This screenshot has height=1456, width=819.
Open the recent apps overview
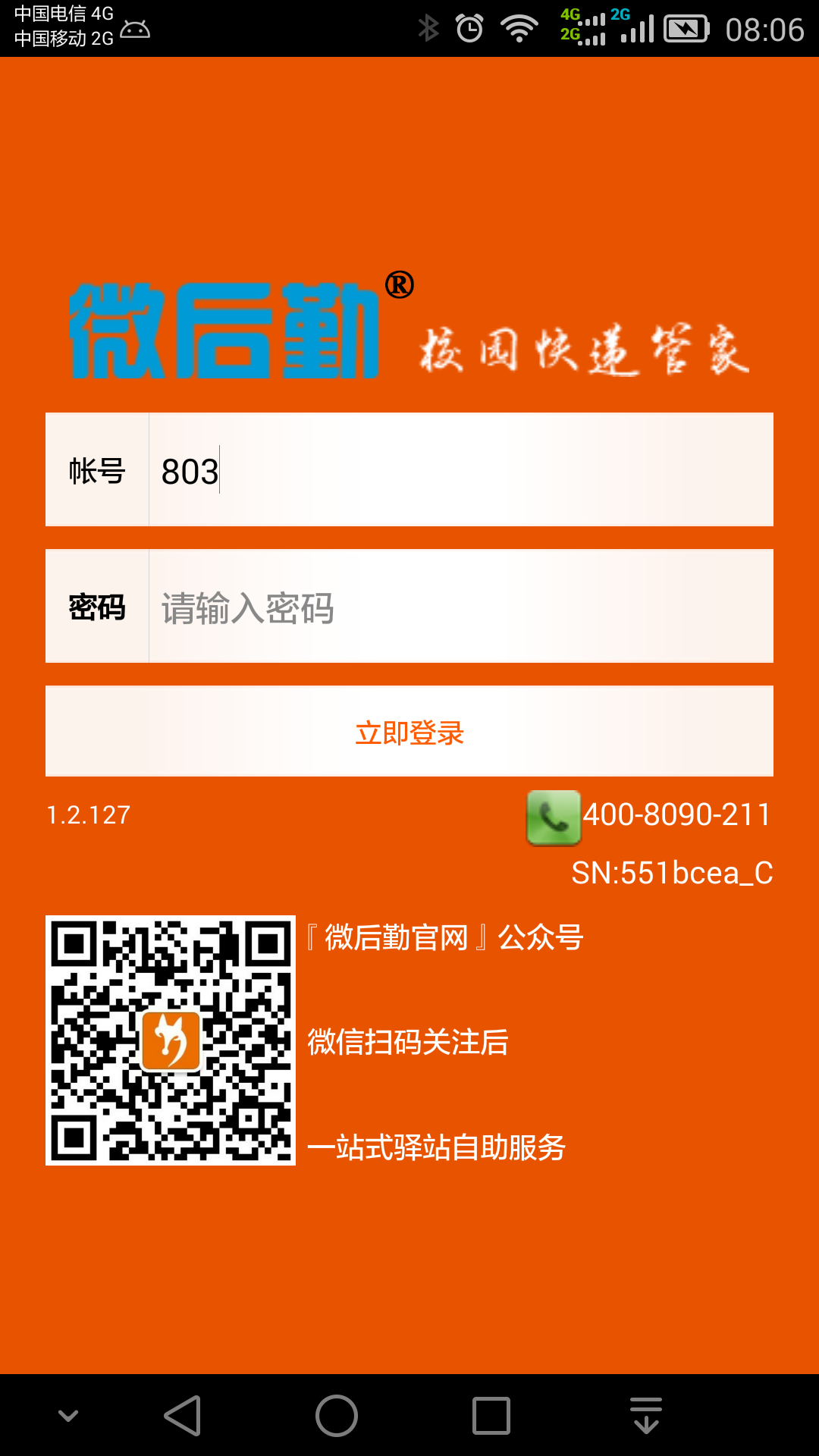[491, 1416]
